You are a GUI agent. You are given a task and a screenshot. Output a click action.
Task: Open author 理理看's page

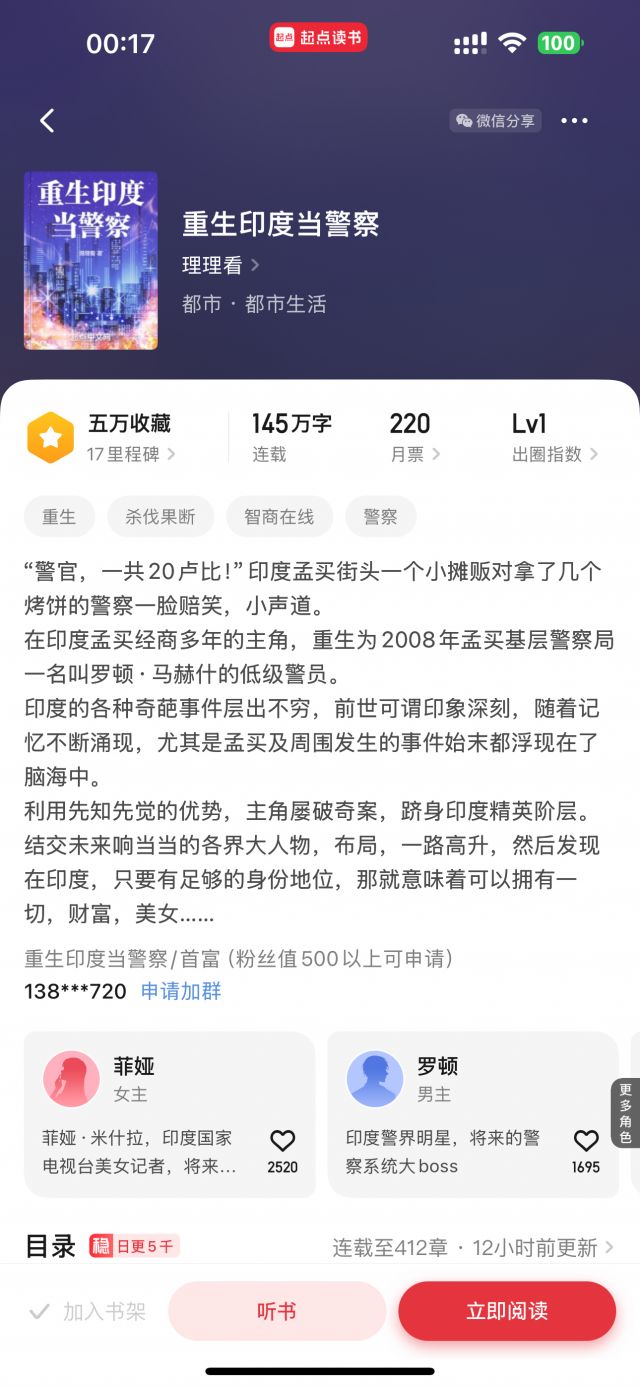[x=221, y=265]
